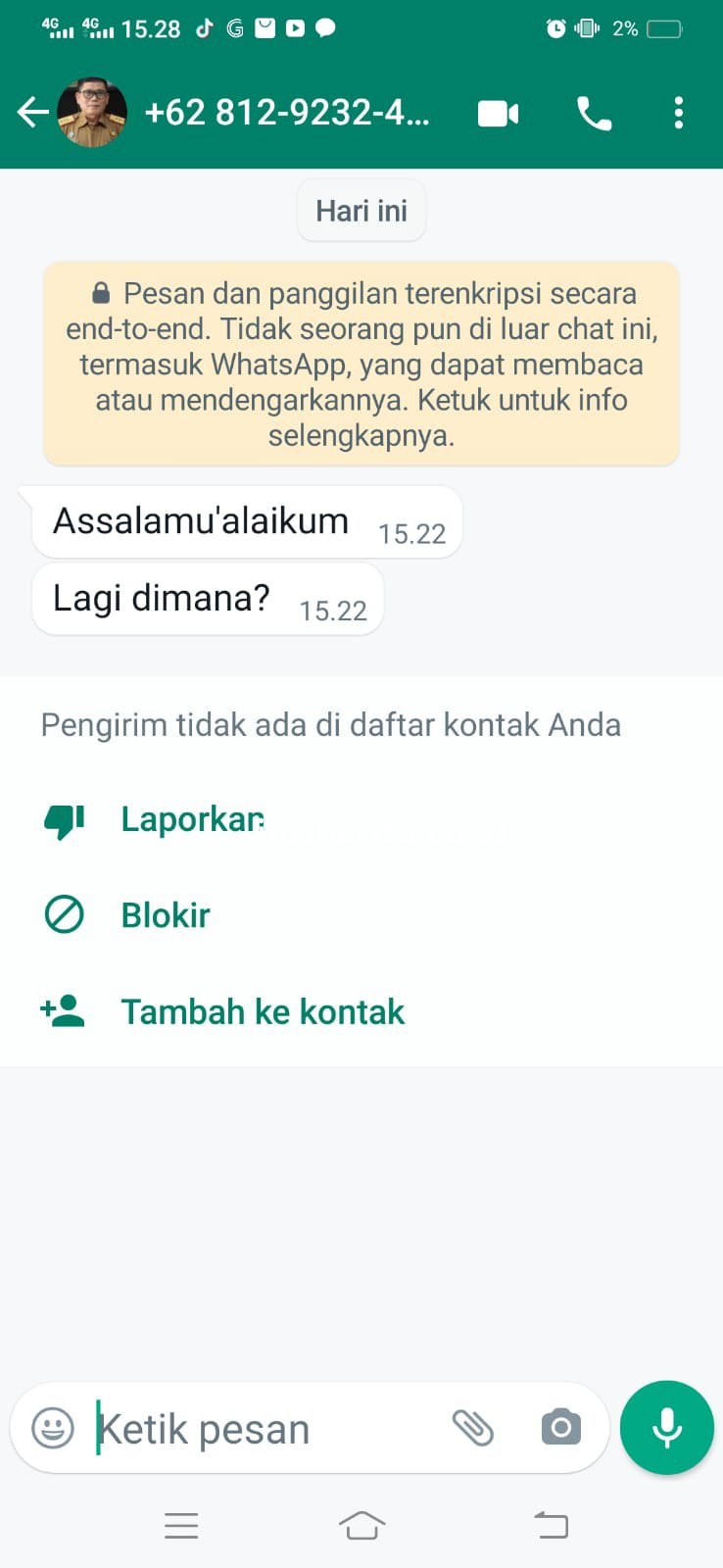Start a video call with this contact

[498, 113]
